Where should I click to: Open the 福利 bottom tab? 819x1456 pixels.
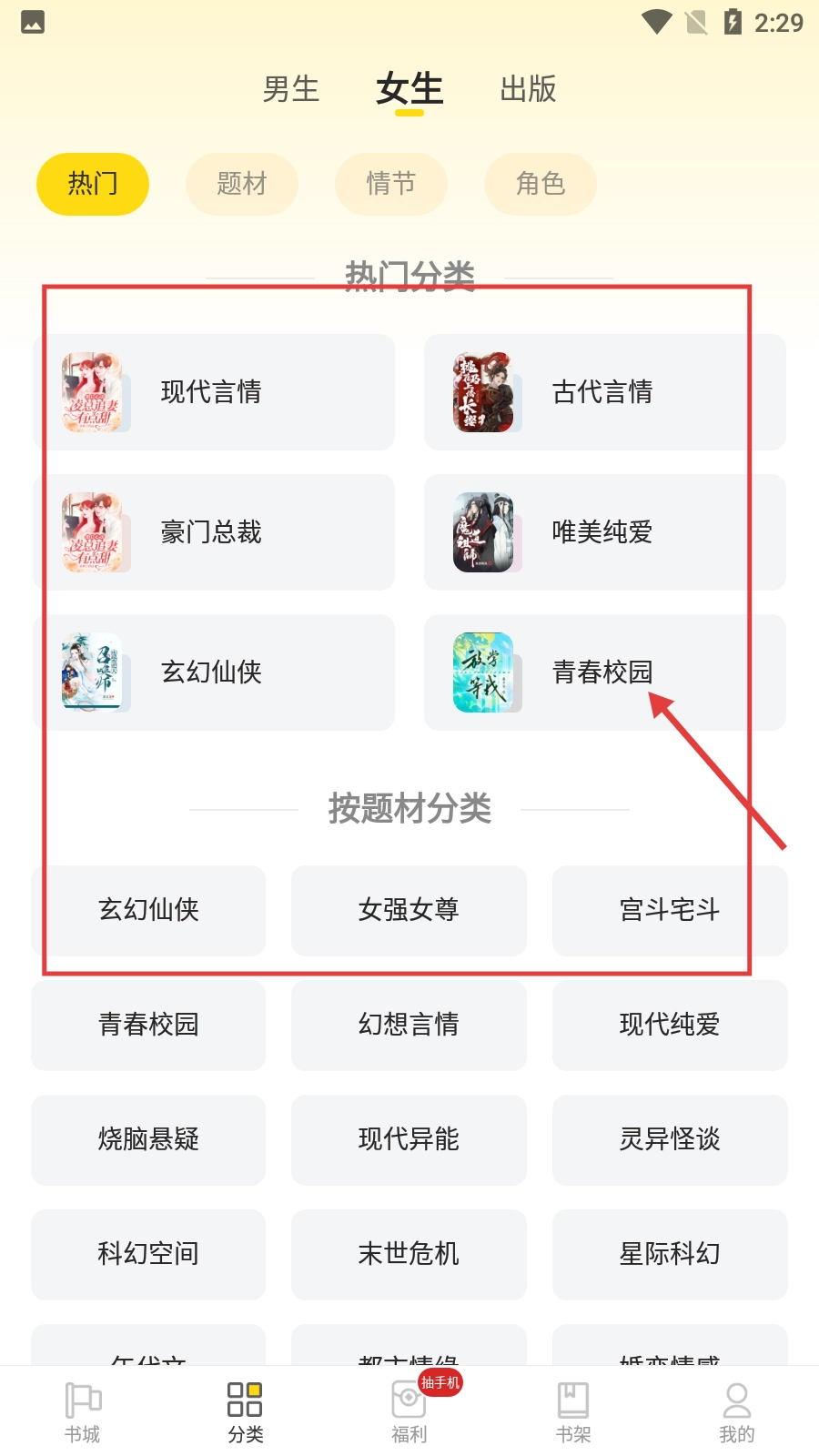point(409,1412)
